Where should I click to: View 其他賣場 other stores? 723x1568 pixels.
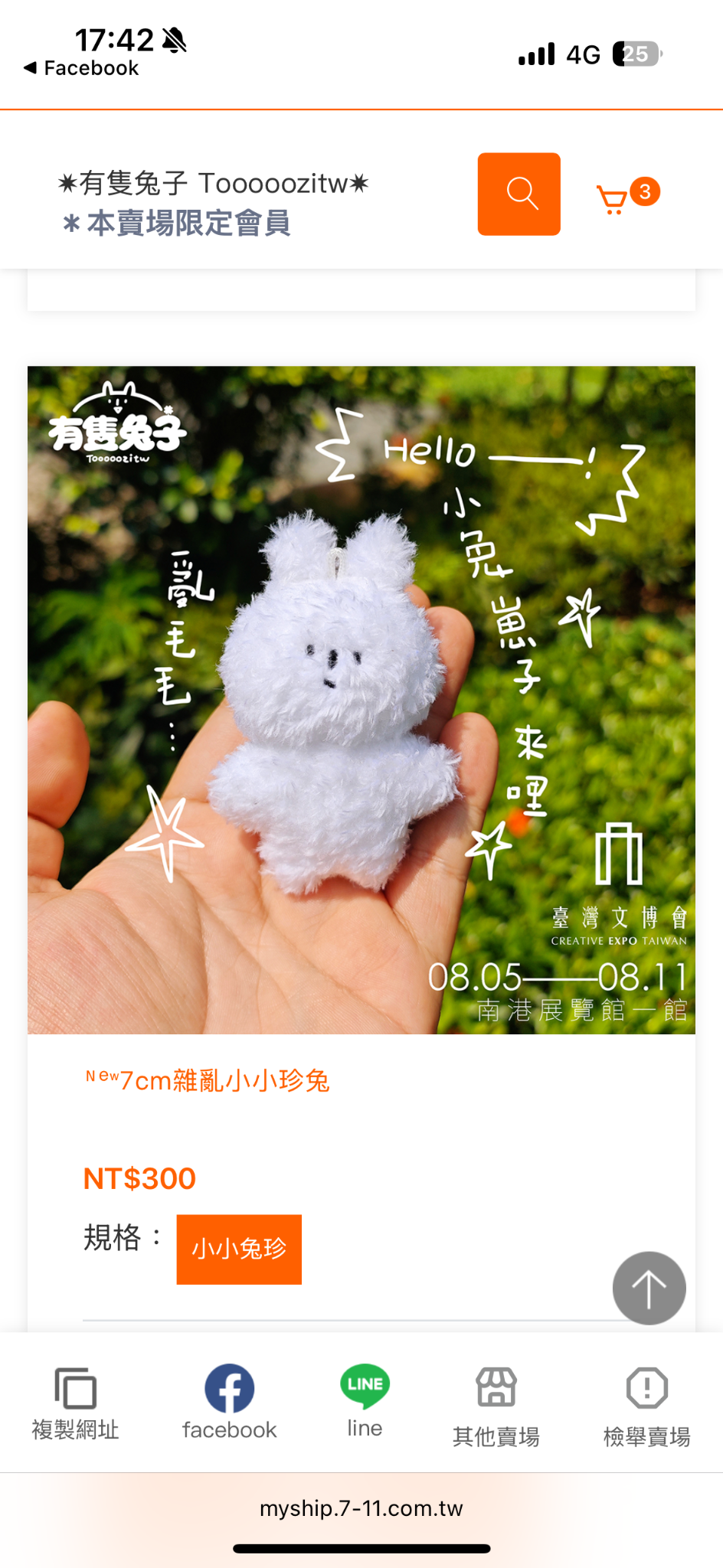(496, 1406)
